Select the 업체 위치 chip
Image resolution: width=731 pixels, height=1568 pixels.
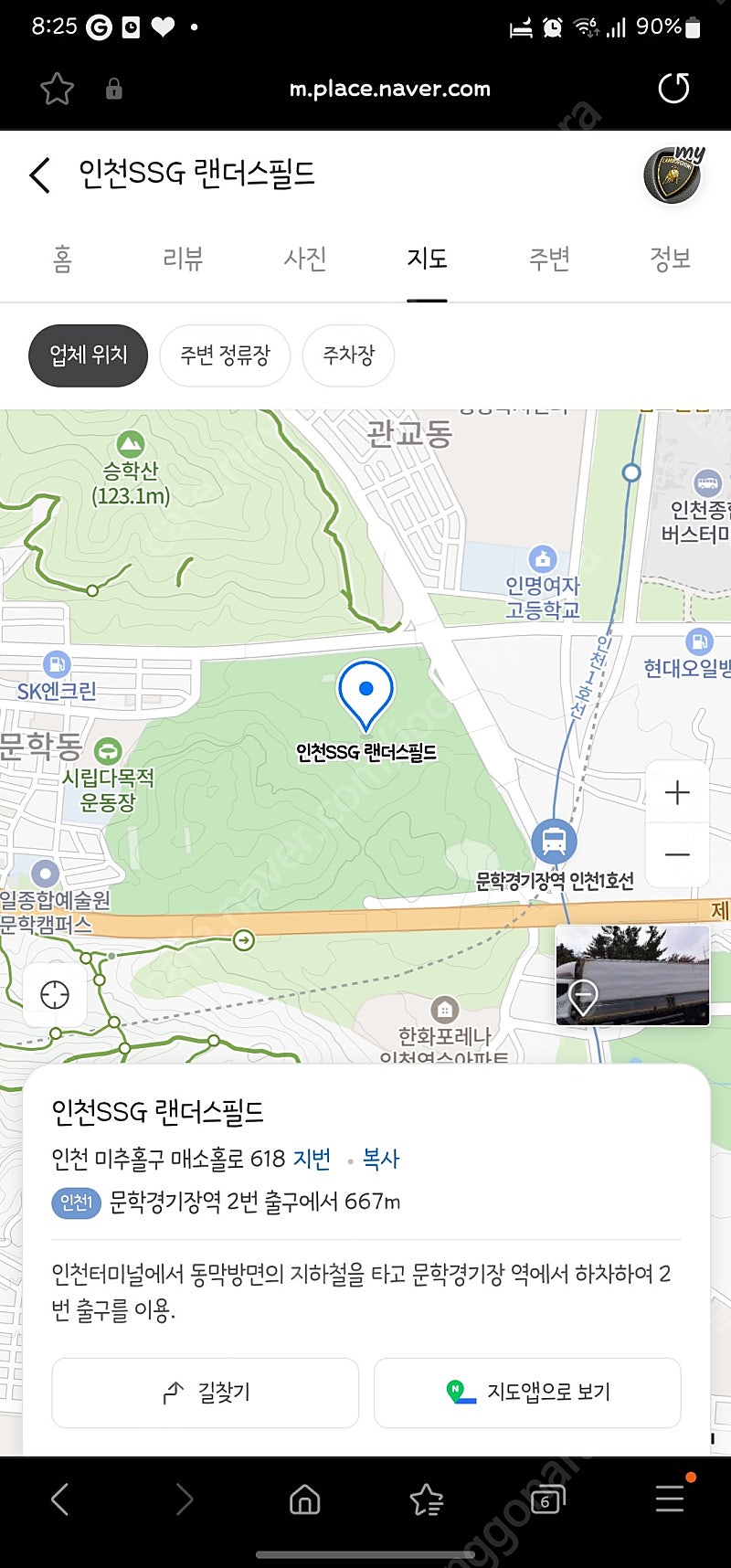88,355
